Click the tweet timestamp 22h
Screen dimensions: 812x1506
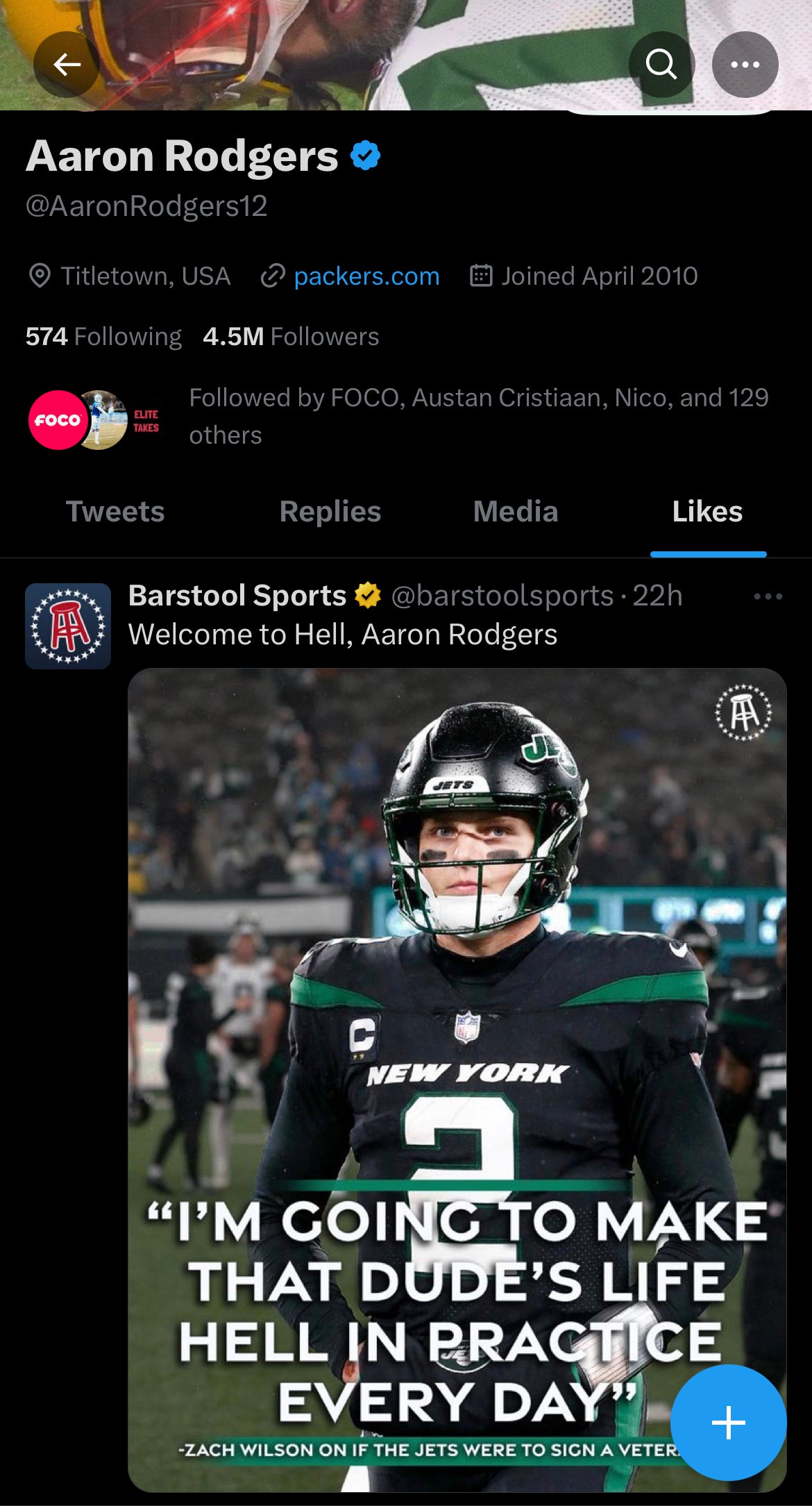click(x=658, y=596)
